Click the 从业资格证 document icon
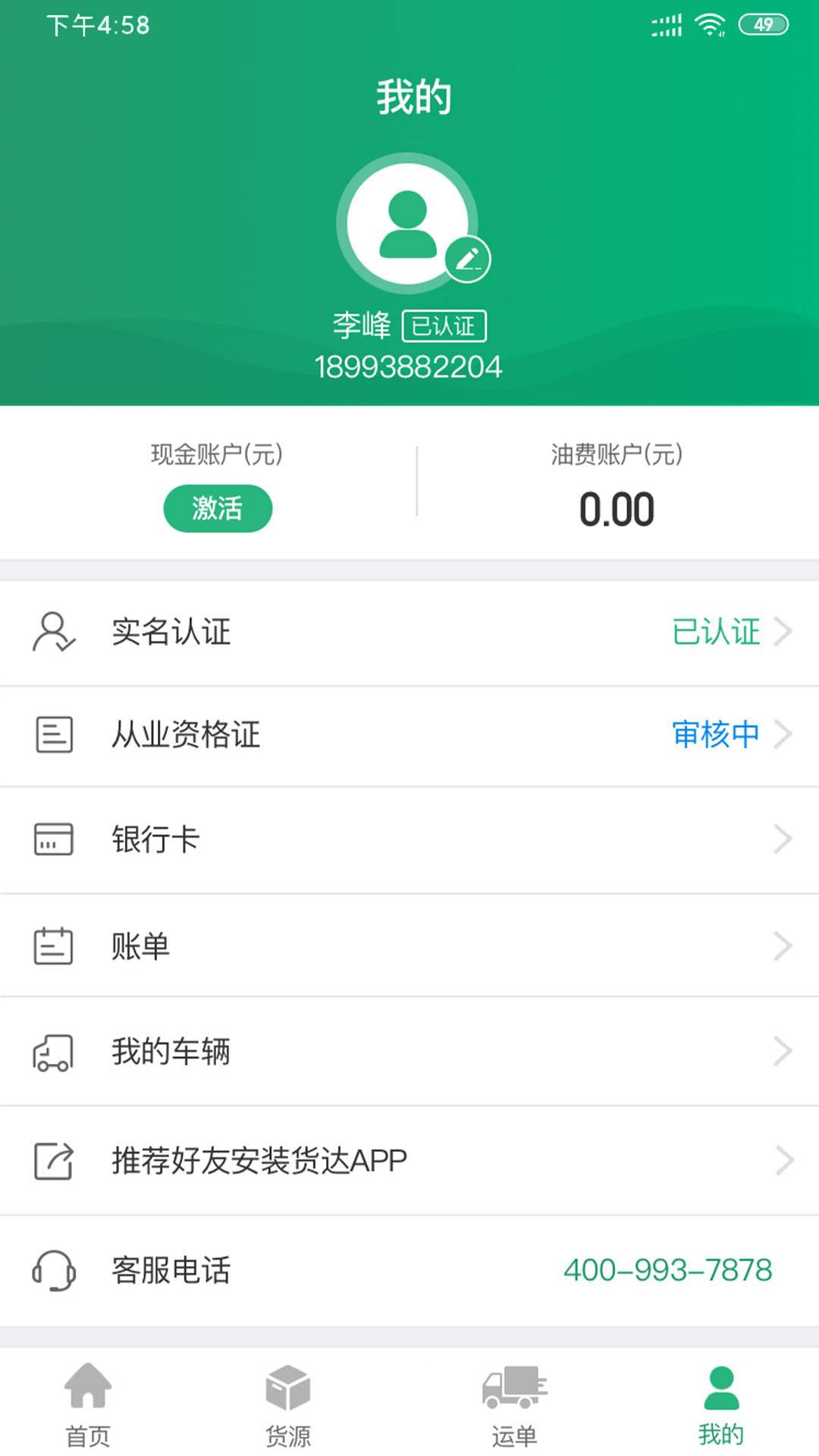Image resolution: width=819 pixels, height=1456 pixels. click(52, 734)
